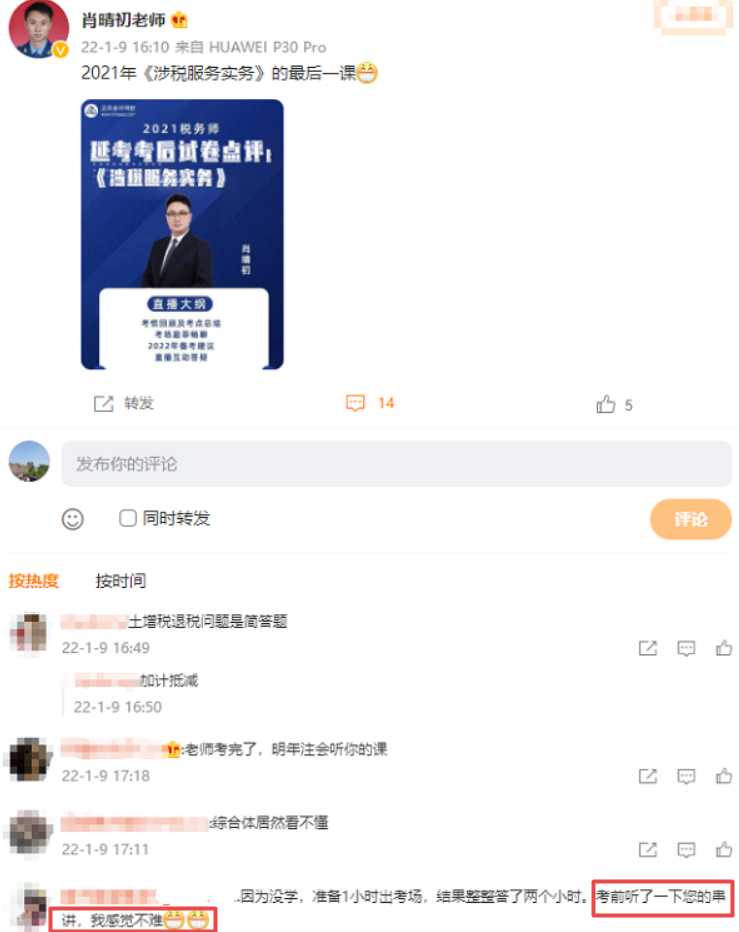Open the 2021税务师 poster image
The image size is (739, 932).
tap(182, 234)
